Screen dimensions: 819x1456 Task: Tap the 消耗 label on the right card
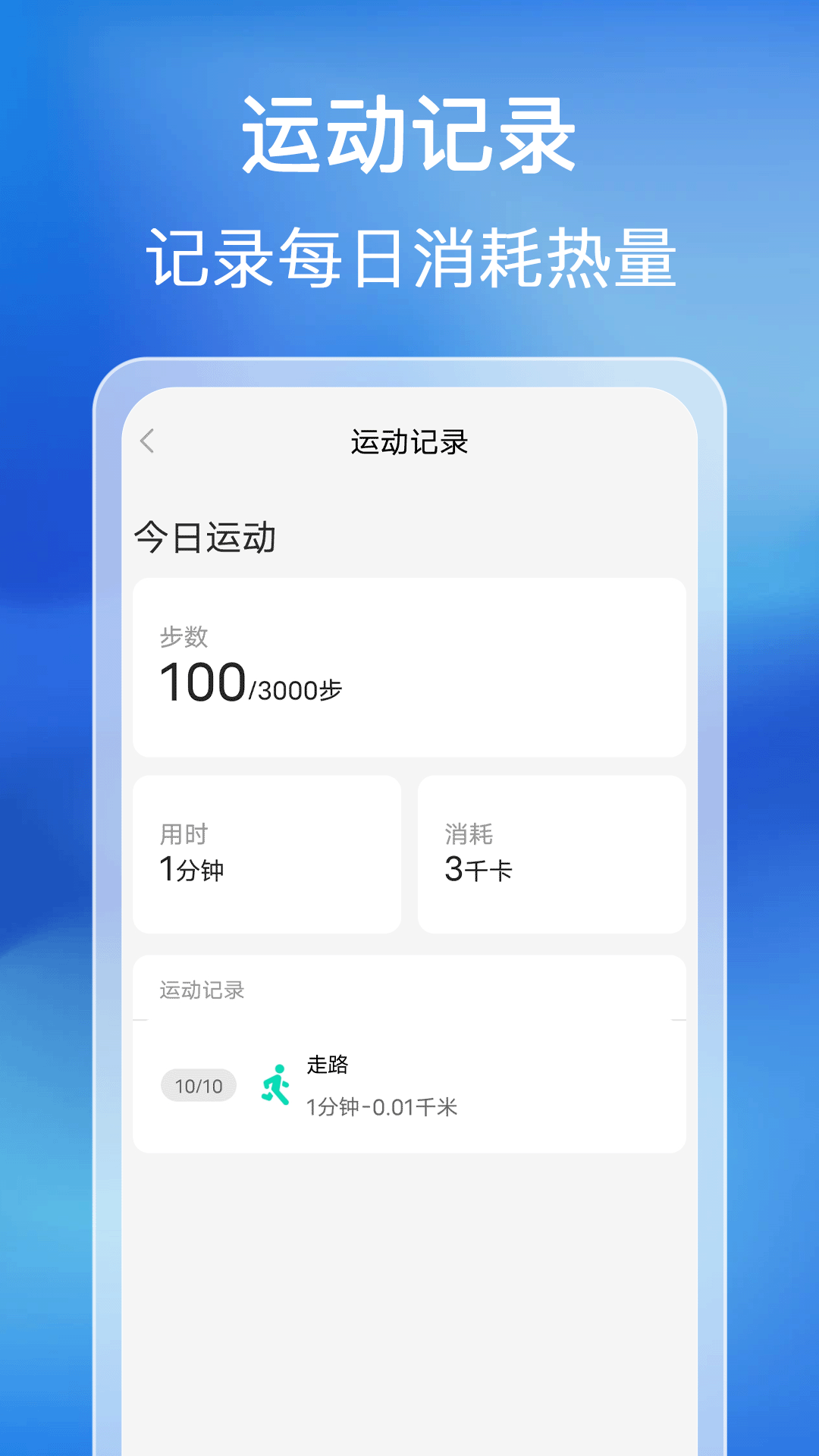[470, 833]
